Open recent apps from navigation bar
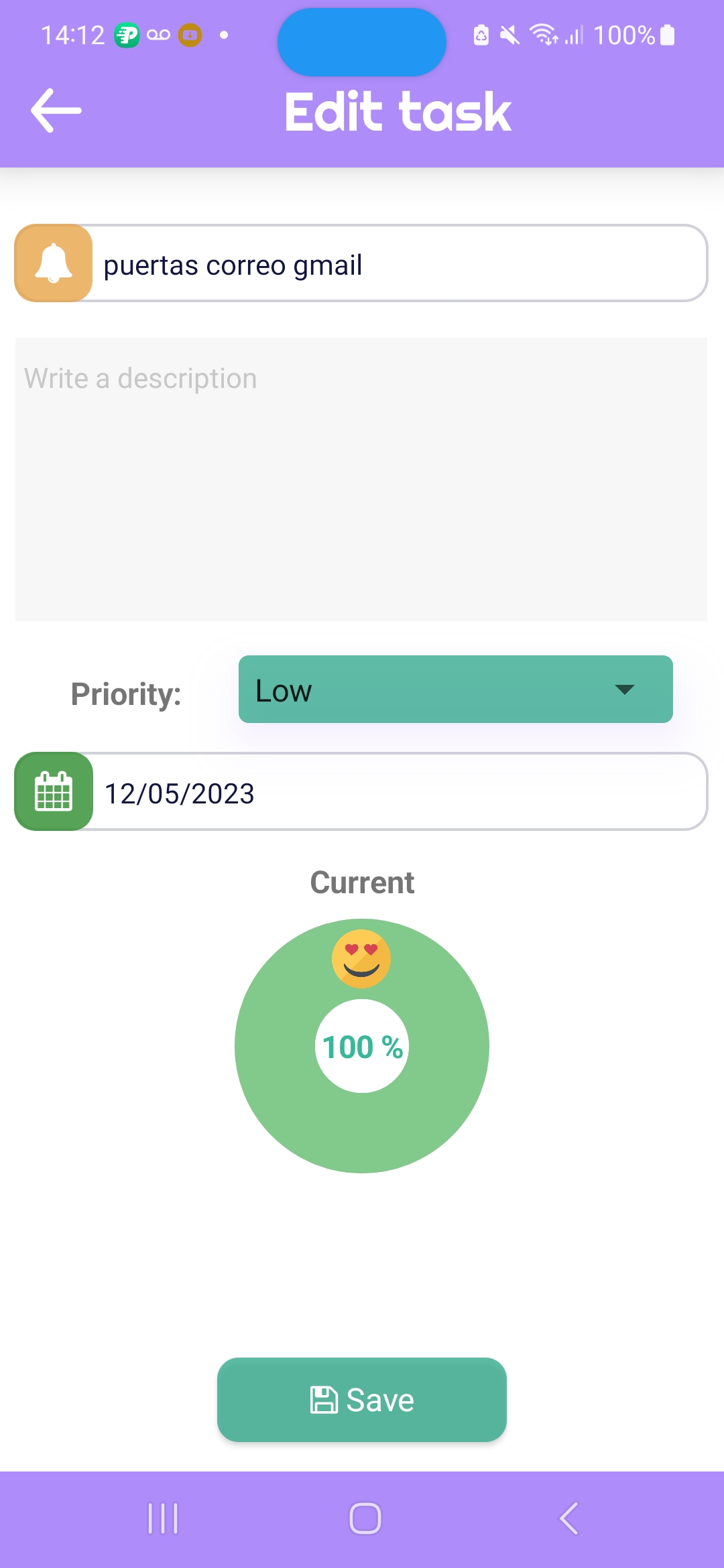The image size is (724, 1568). pos(163,1518)
